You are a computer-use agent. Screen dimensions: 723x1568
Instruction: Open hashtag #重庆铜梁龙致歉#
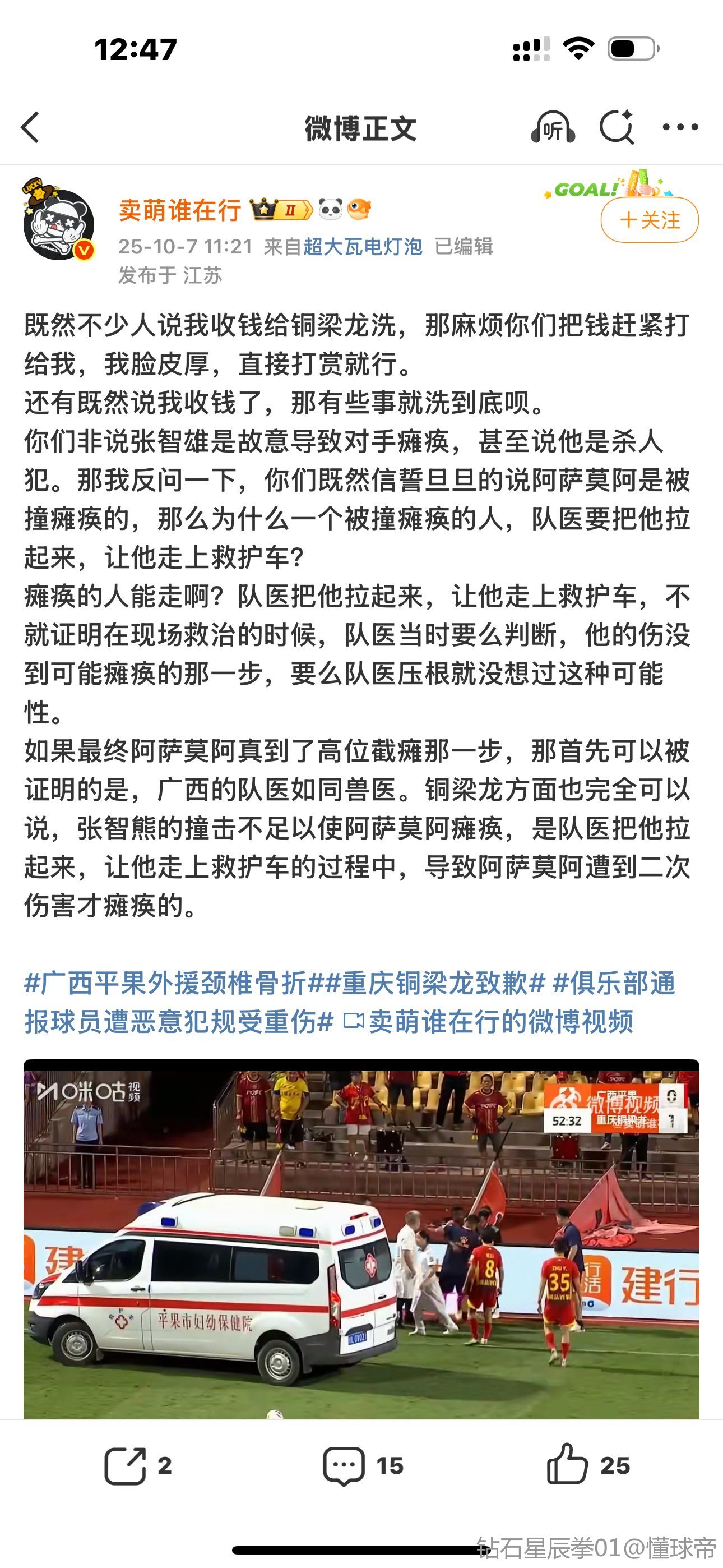pyautogui.click(x=434, y=983)
